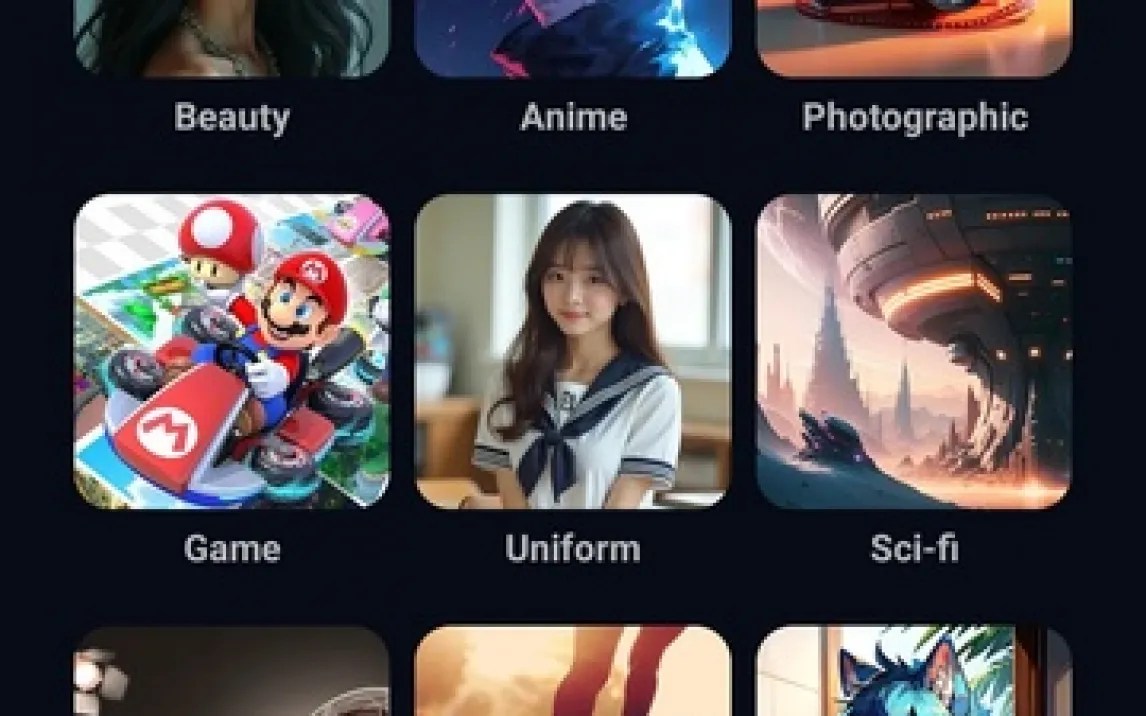Open the dark studio light style tile
Image resolution: width=1146 pixels, height=716 pixels.
(x=231, y=672)
